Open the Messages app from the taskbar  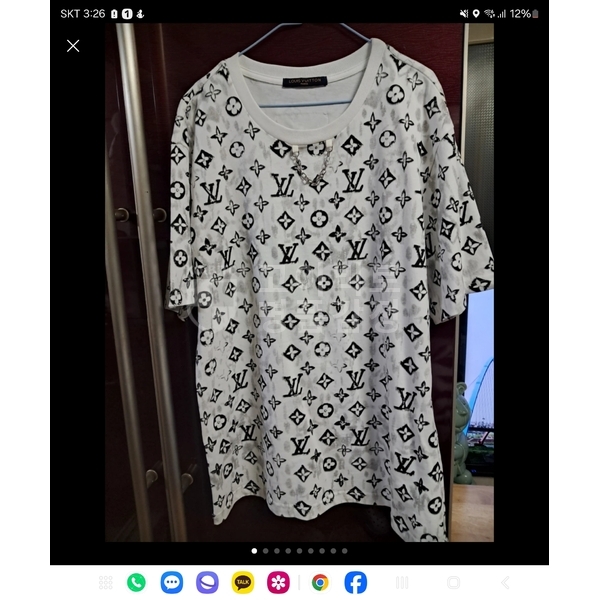coord(172,582)
